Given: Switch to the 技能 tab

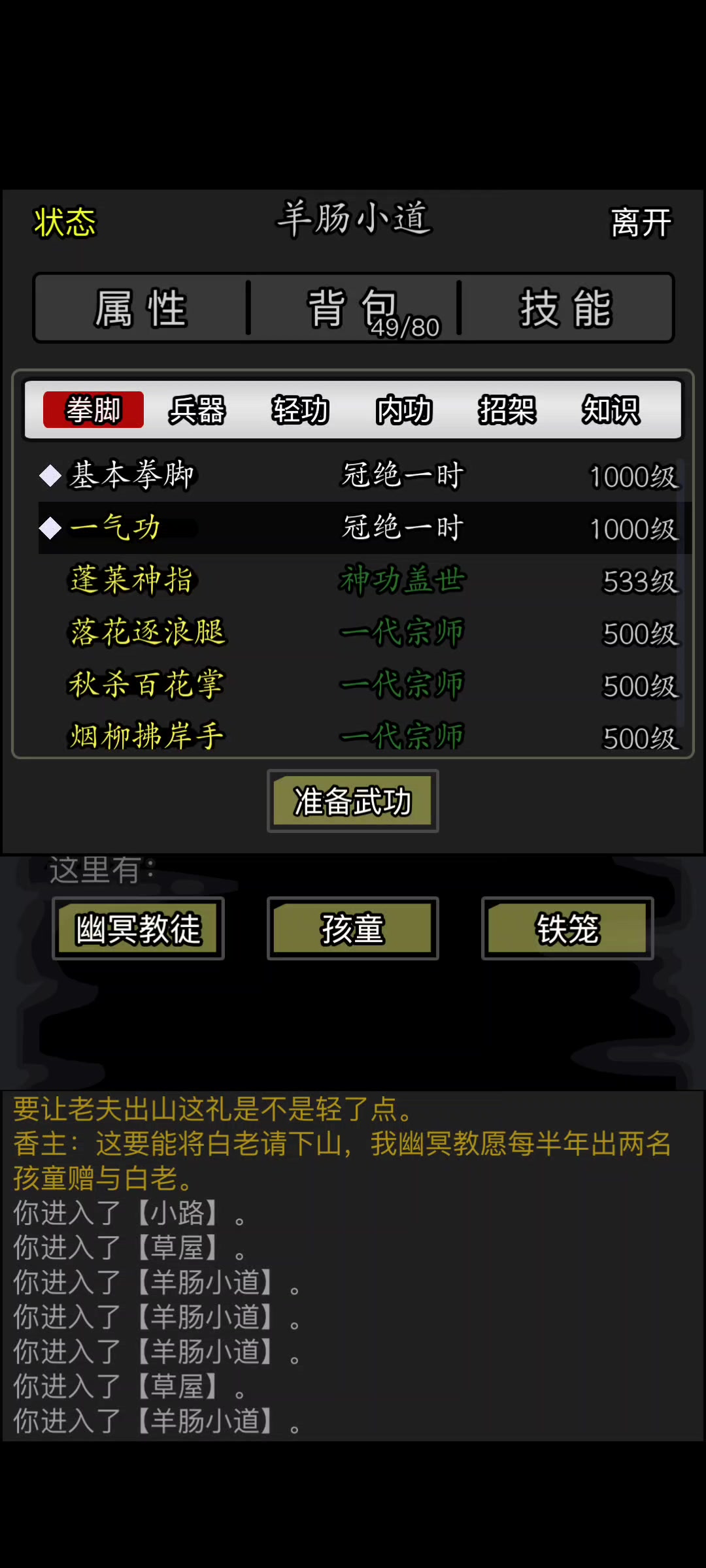Looking at the screenshot, I should pyautogui.click(x=566, y=308).
